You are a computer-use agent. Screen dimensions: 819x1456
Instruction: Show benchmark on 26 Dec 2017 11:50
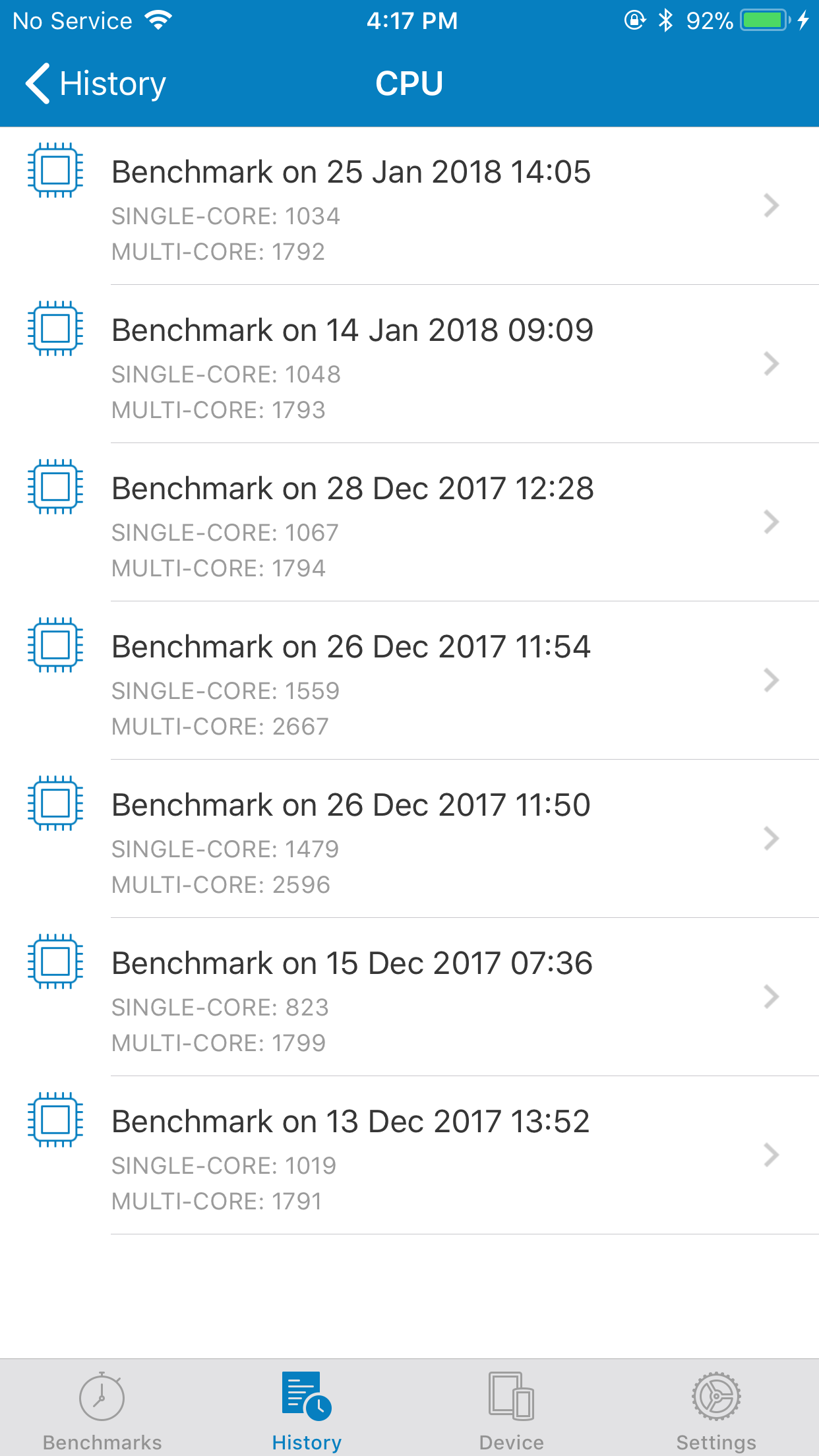point(409,839)
